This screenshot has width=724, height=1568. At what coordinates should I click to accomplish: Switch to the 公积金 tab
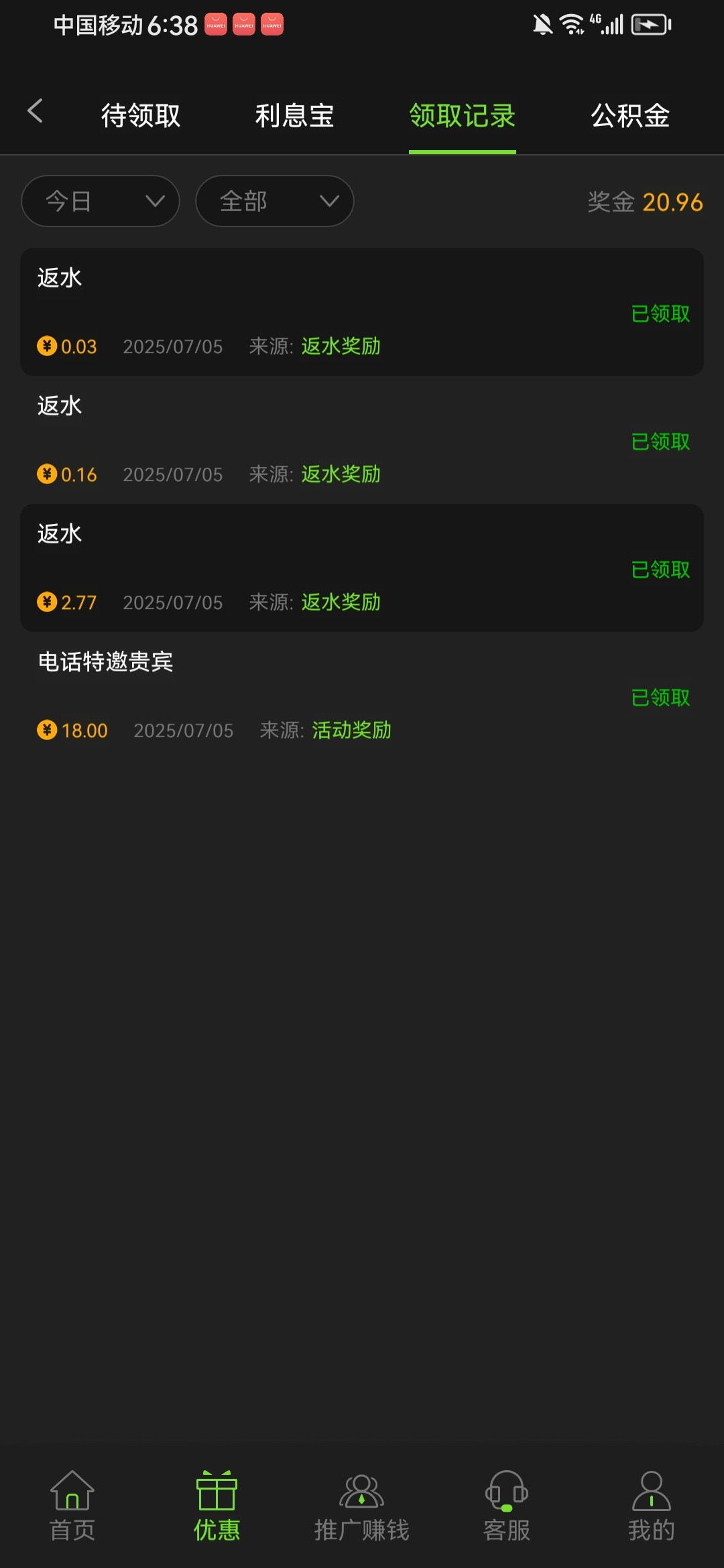point(630,115)
